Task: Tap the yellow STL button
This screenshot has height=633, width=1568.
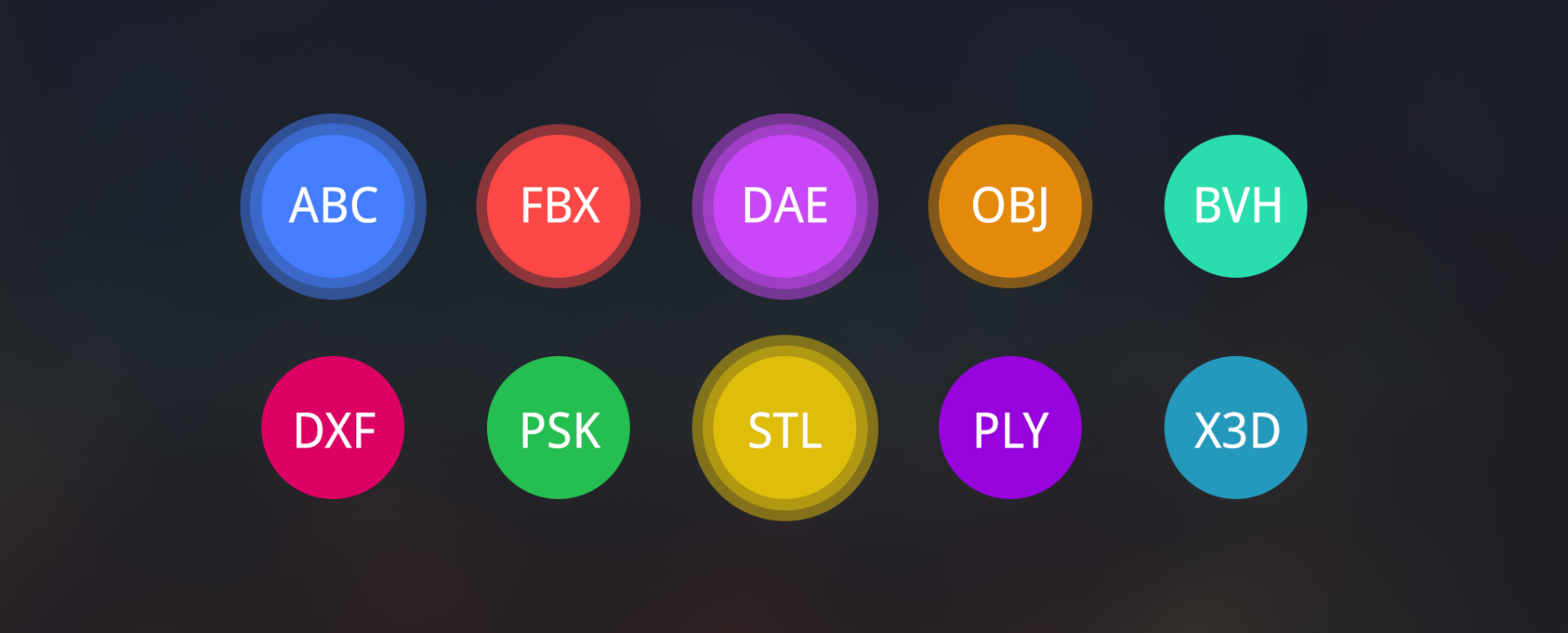Action: (x=785, y=428)
